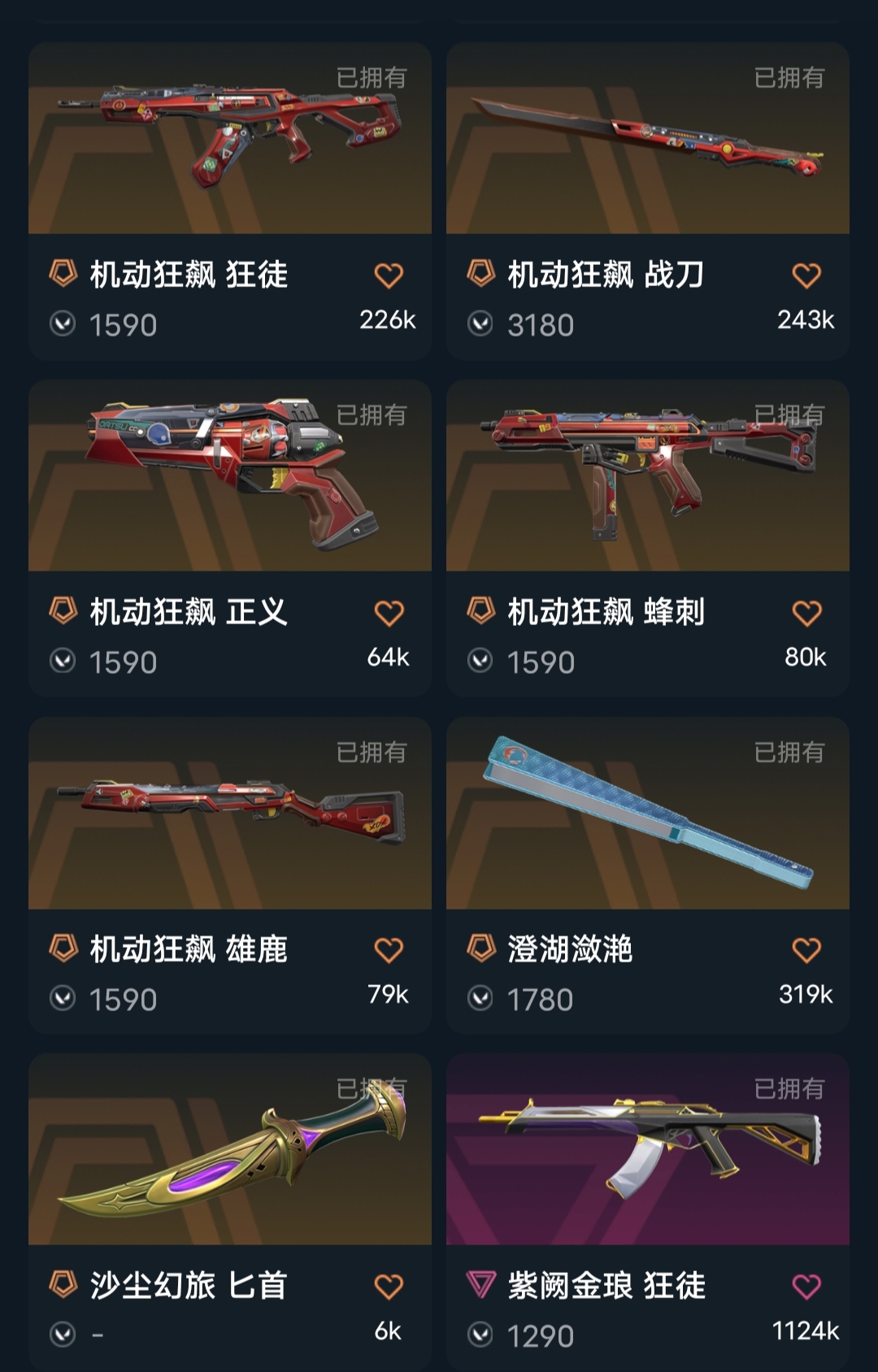Open the 机动狂飙 狂徒 skin card

tap(229, 139)
